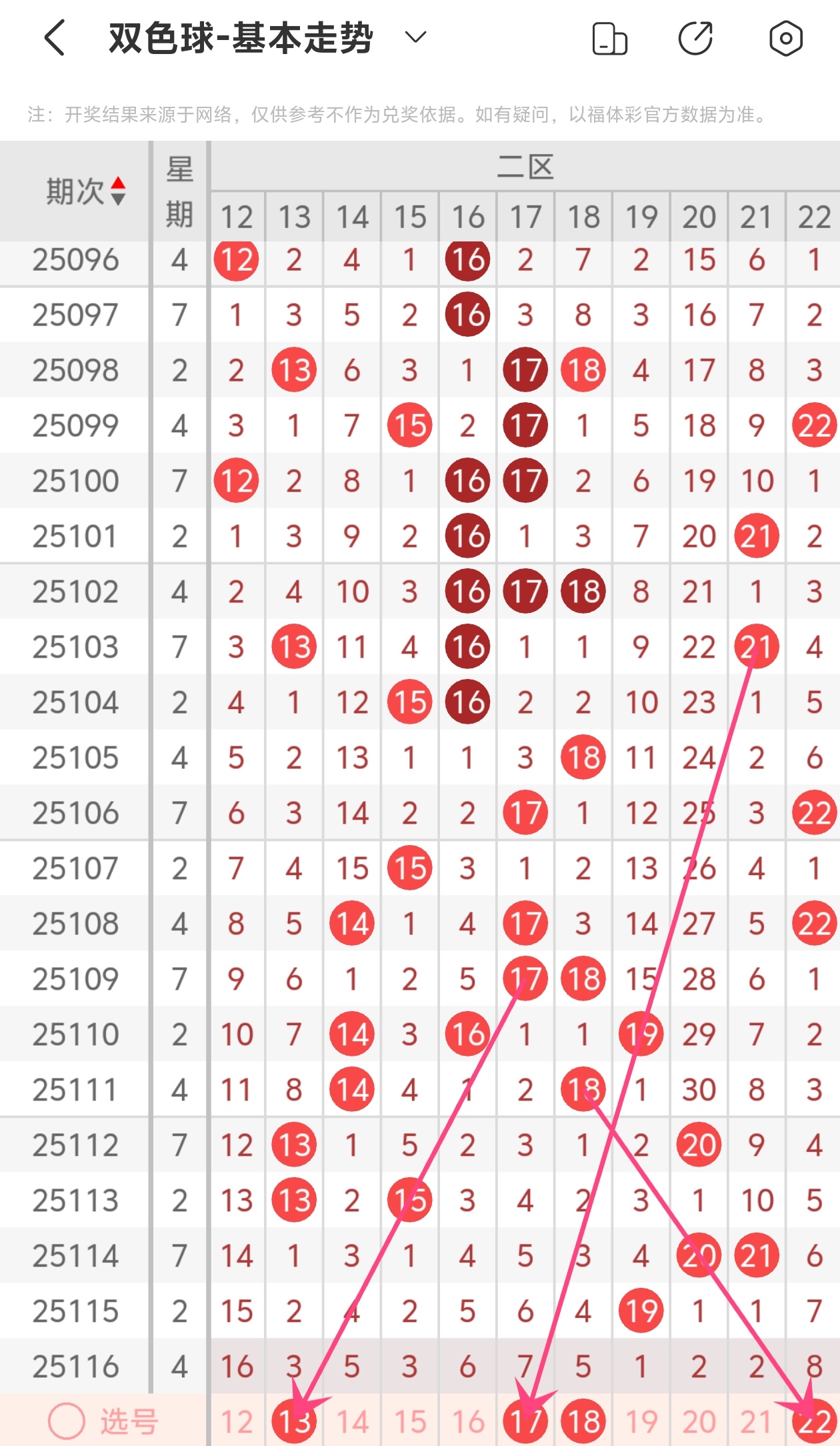Deselect number 13 in the 选号 row
Viewport: 840px width, 1446px height.
click(x=294, y=1422)
